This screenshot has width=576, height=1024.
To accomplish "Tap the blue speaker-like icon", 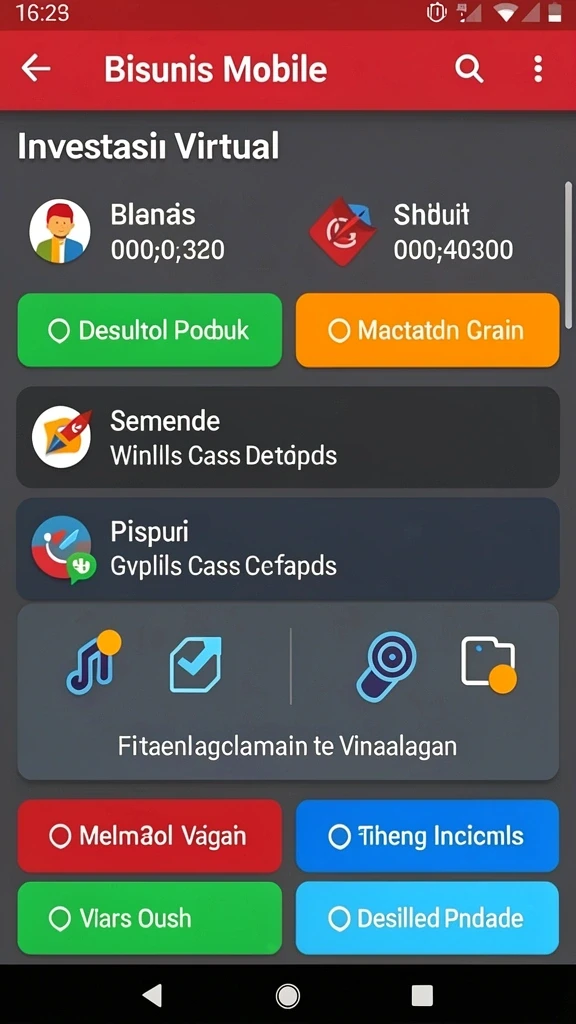I will pyautogui.click(x=386, y=666).
